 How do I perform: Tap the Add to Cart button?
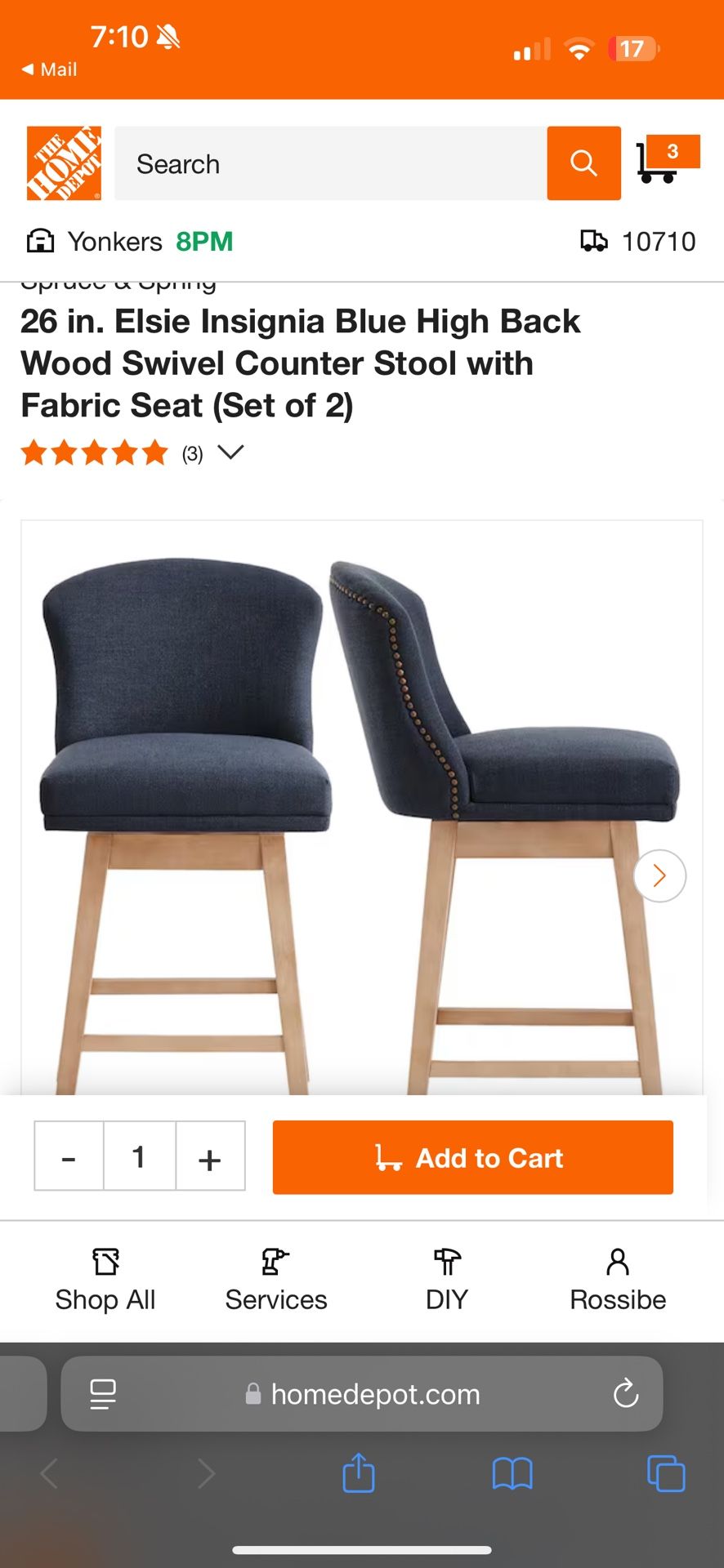pos(471,1157)
